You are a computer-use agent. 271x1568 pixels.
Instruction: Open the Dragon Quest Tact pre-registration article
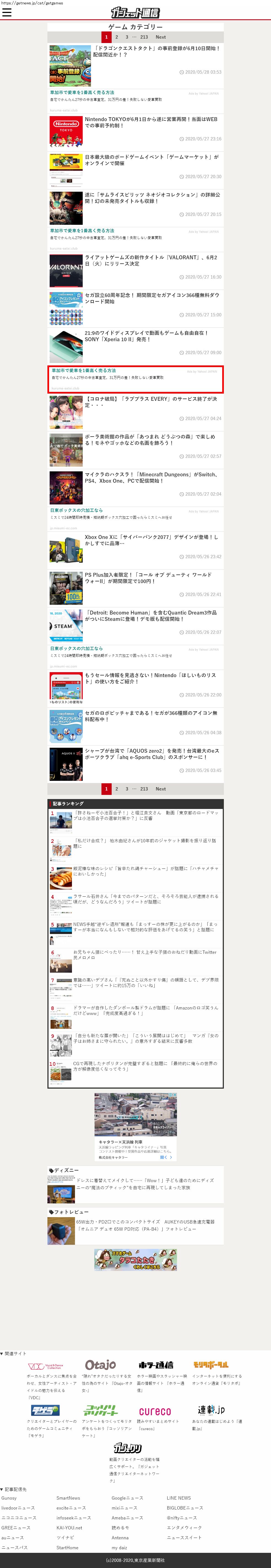[156, 51]
